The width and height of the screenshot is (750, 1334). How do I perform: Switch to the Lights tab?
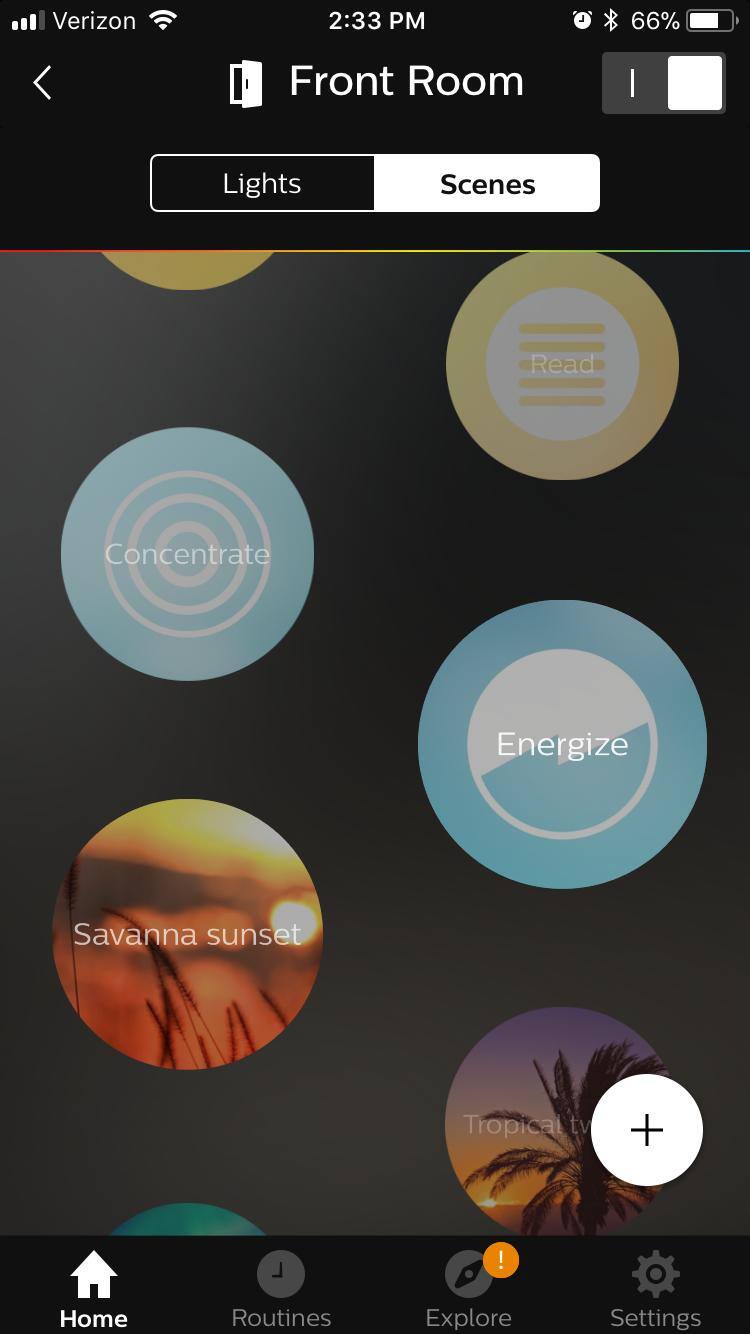(x=261, y=183)
